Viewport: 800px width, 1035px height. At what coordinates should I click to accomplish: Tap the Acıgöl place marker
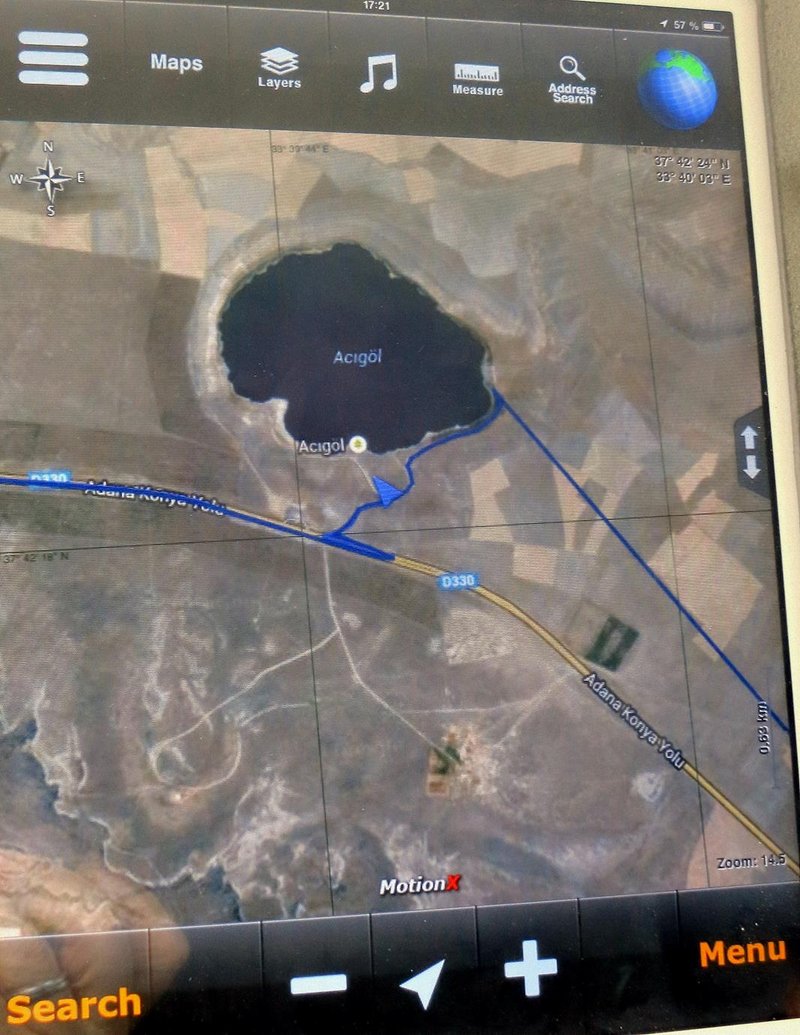click(362, 445)
